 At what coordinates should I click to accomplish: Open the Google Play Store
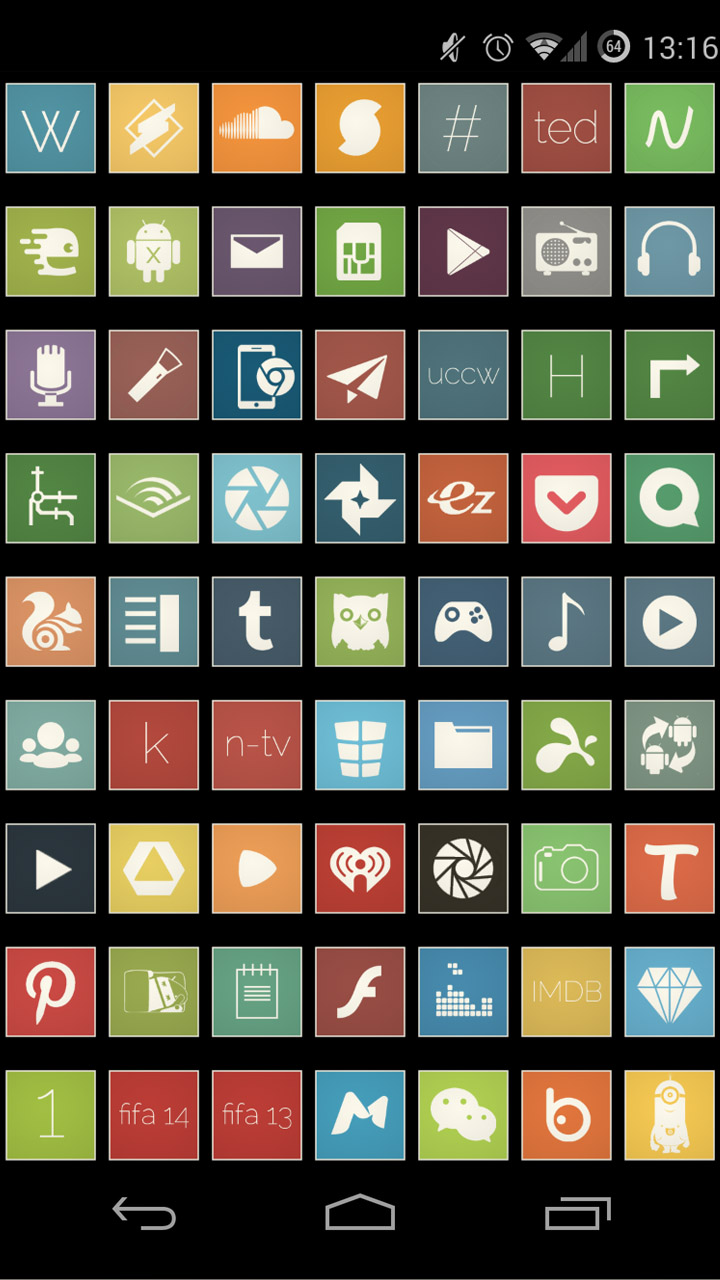click(463, 251)
